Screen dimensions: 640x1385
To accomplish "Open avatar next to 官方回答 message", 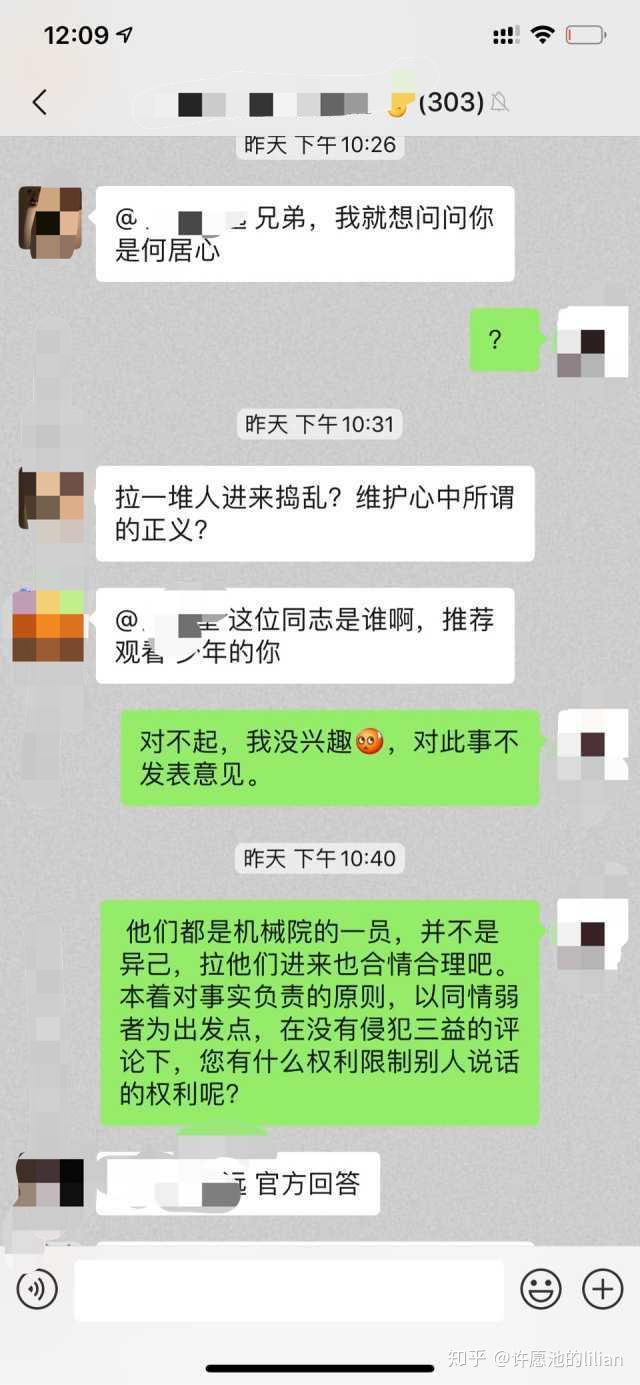I will coord(50,1182).
